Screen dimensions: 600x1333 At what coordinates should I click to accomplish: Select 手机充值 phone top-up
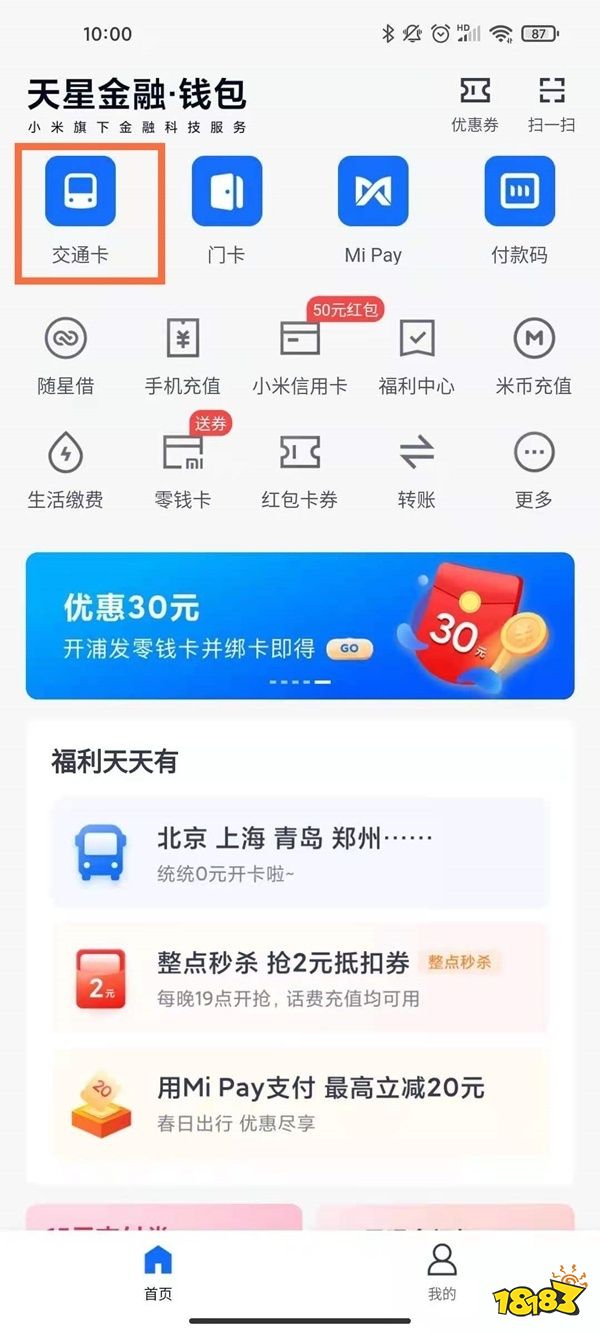point(182,355)
